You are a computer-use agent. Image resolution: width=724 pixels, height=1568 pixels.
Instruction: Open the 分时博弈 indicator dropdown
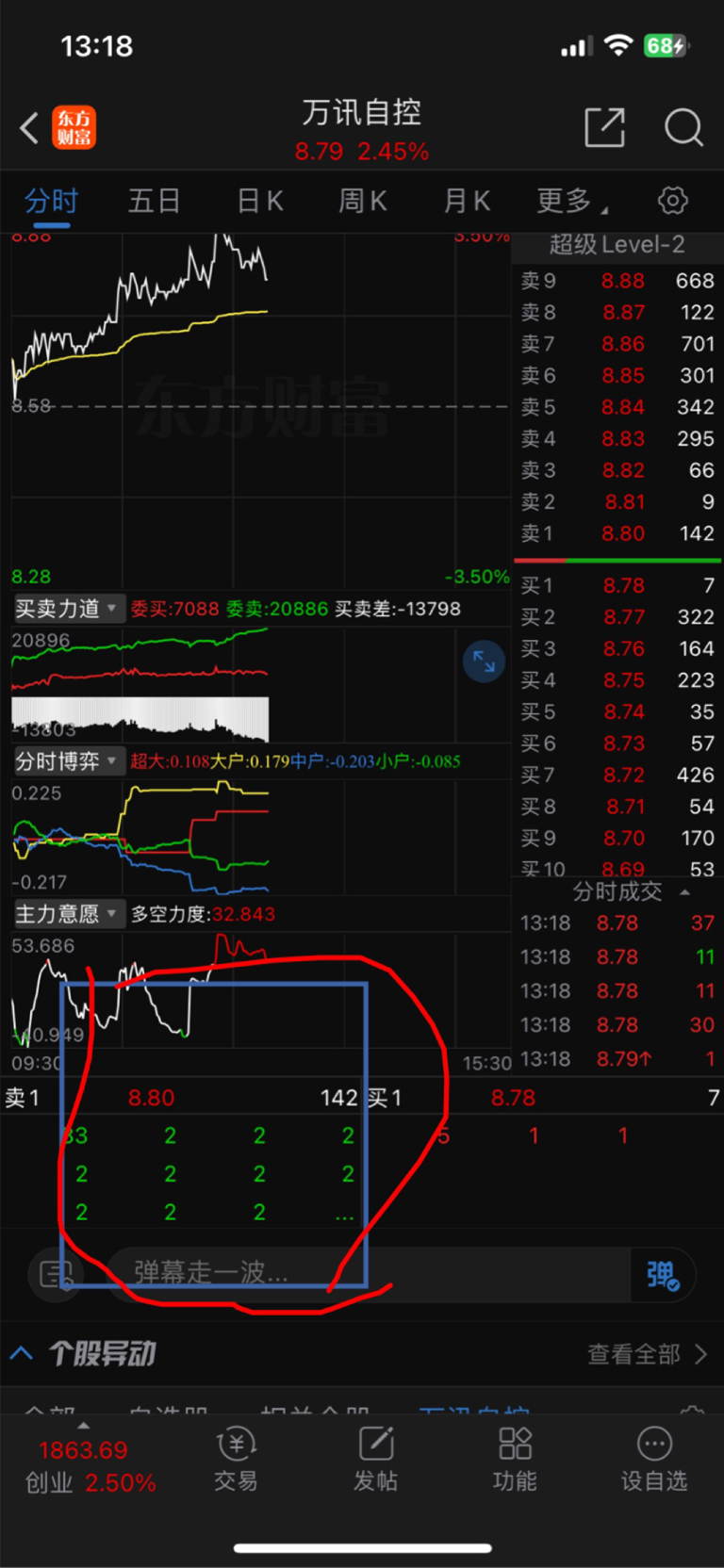coord(68,761)
